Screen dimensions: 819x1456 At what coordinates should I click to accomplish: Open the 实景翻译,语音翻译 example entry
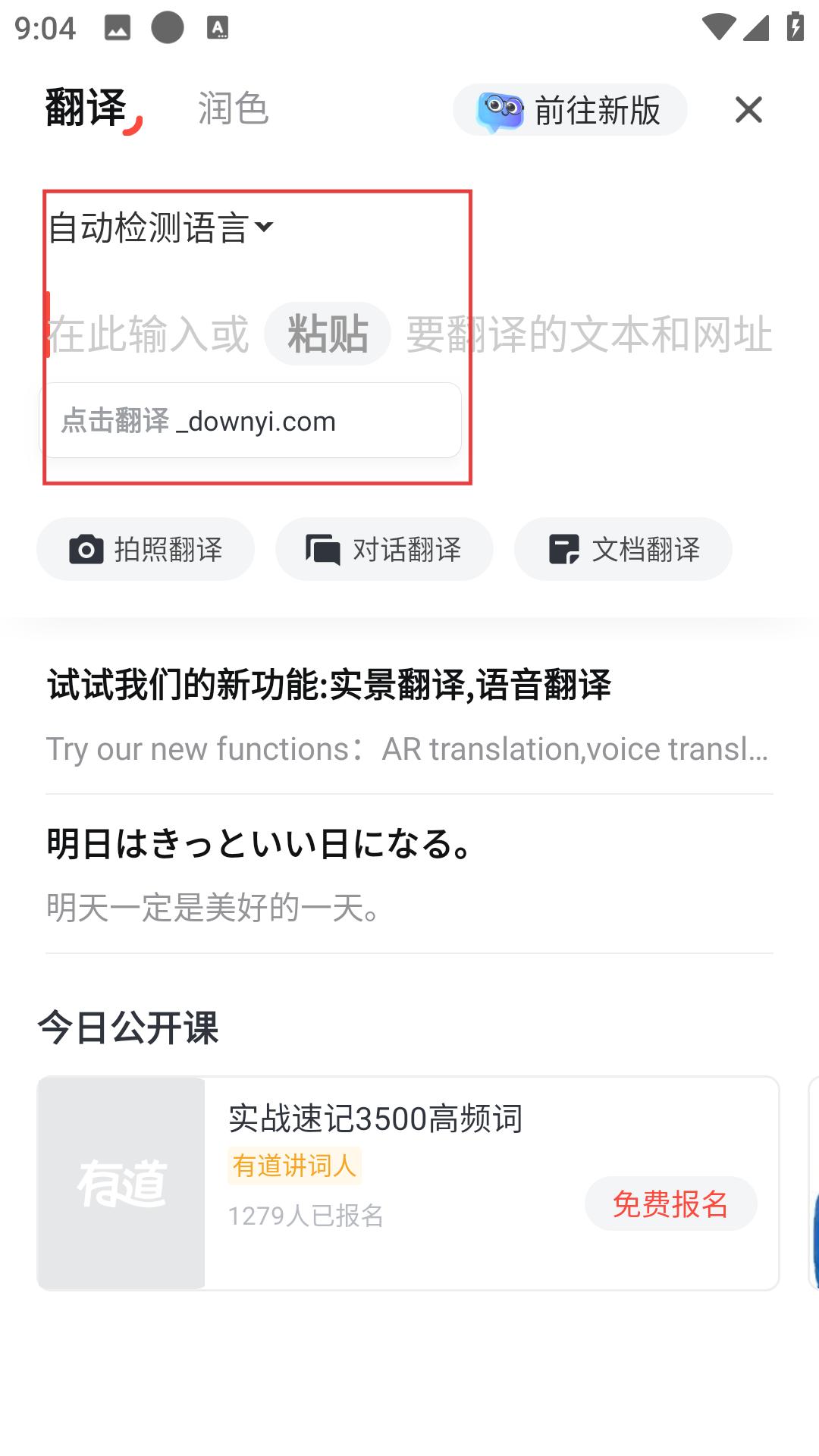coord(408,714)
